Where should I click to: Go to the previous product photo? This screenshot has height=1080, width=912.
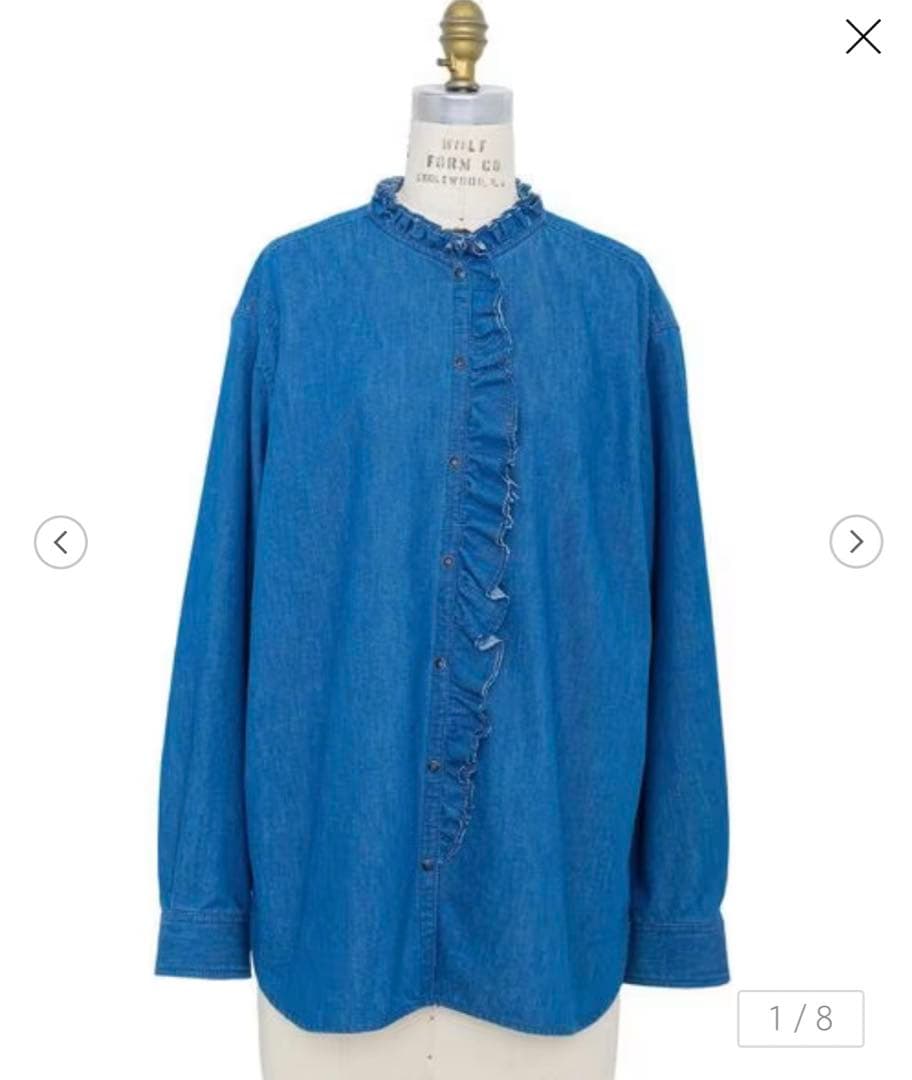[61, 542]
